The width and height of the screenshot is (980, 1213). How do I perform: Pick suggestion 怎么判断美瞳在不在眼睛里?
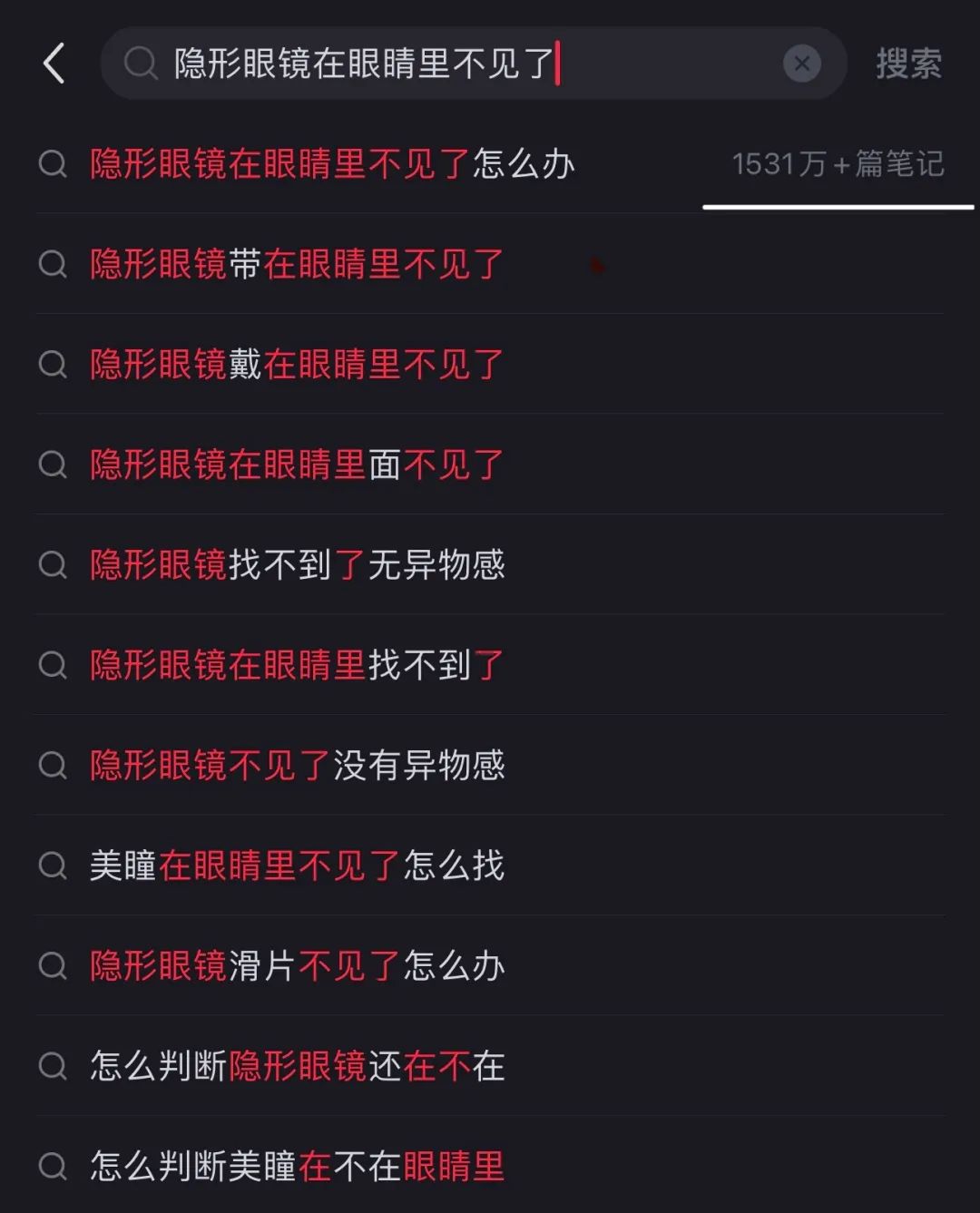[297, 1167]
